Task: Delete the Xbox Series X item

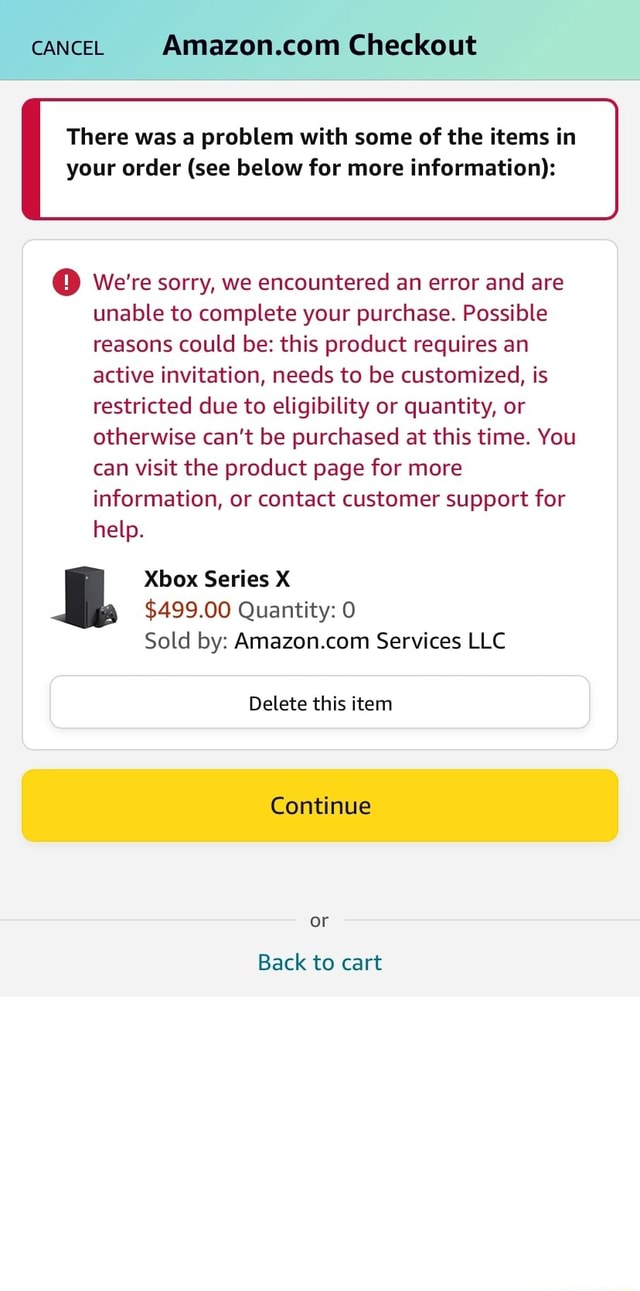Action: coord(320,703)
